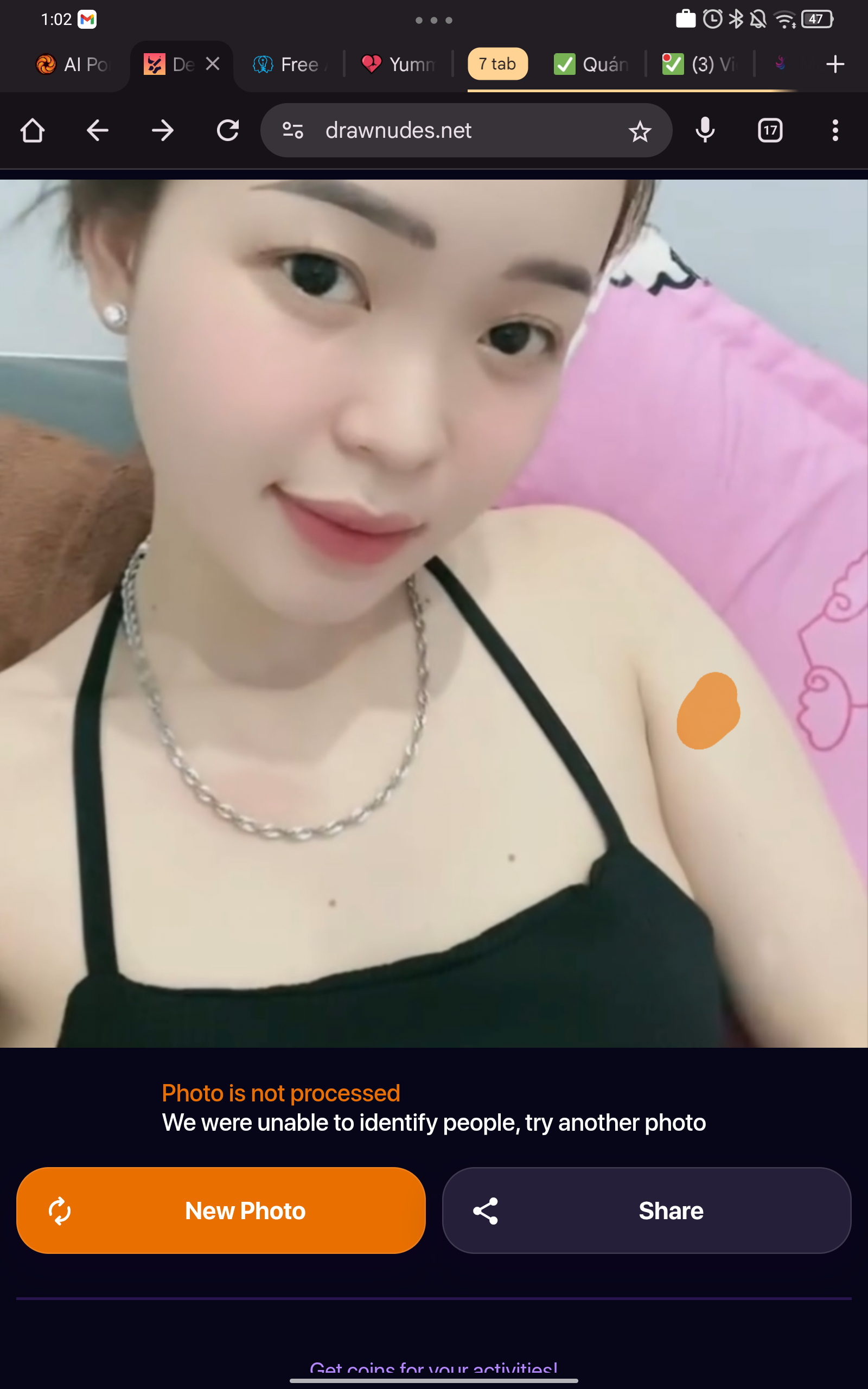
Task: Switch to the Yumn tab
Action: pyautogui.click(x=398, y=64)
